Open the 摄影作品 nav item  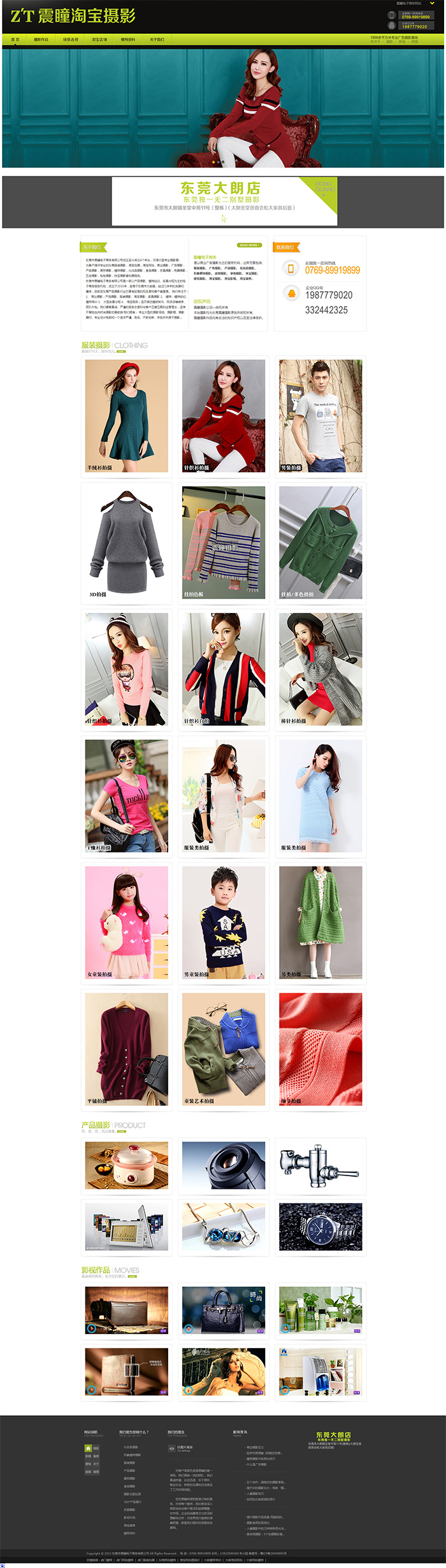point(41,40)
